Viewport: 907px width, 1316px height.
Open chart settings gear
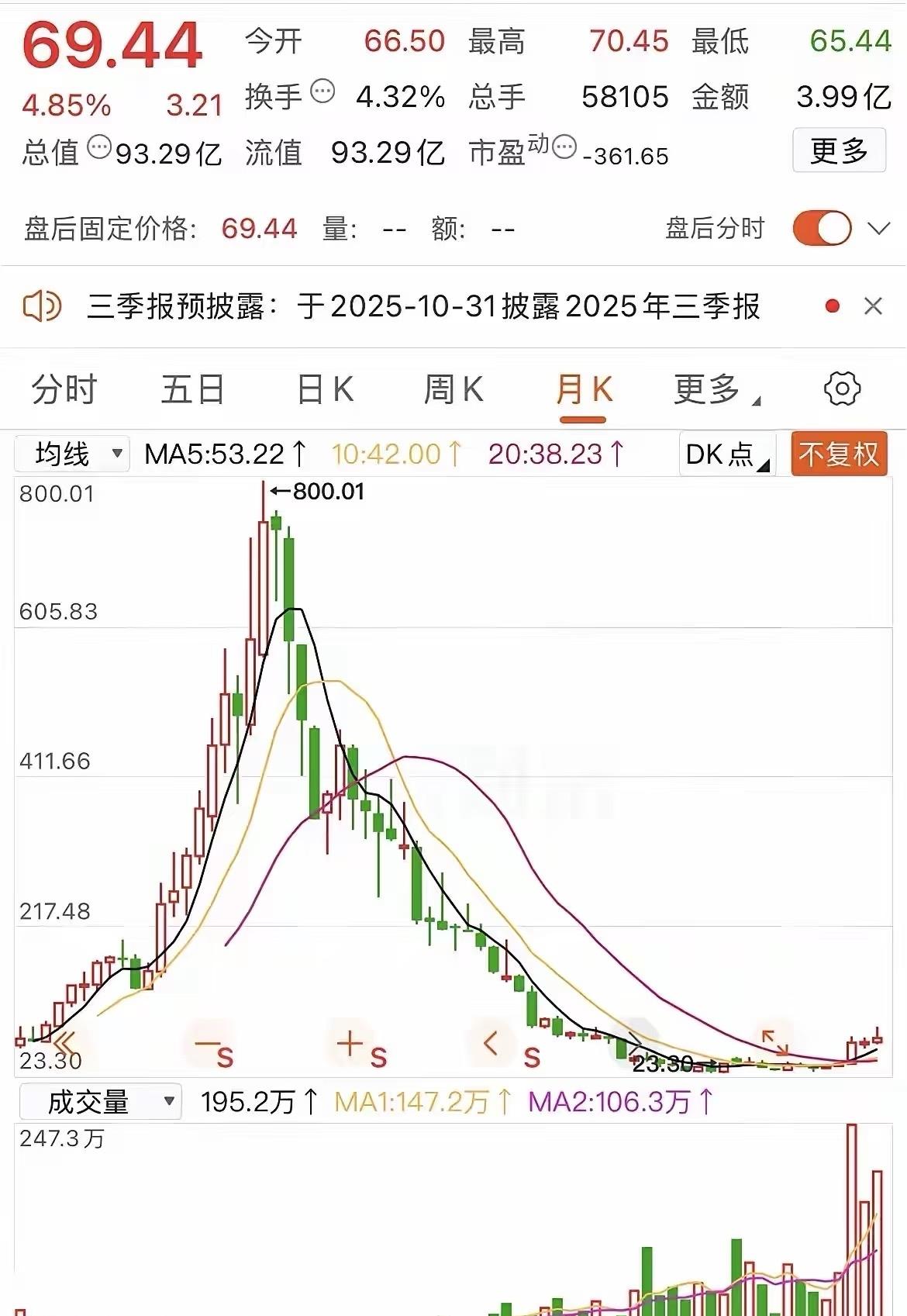[842, 389]
